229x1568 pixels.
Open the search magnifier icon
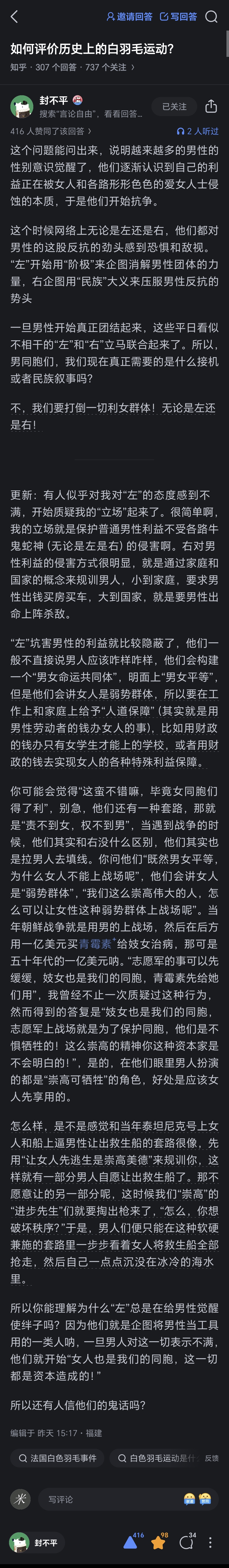[x=211, y=16]
